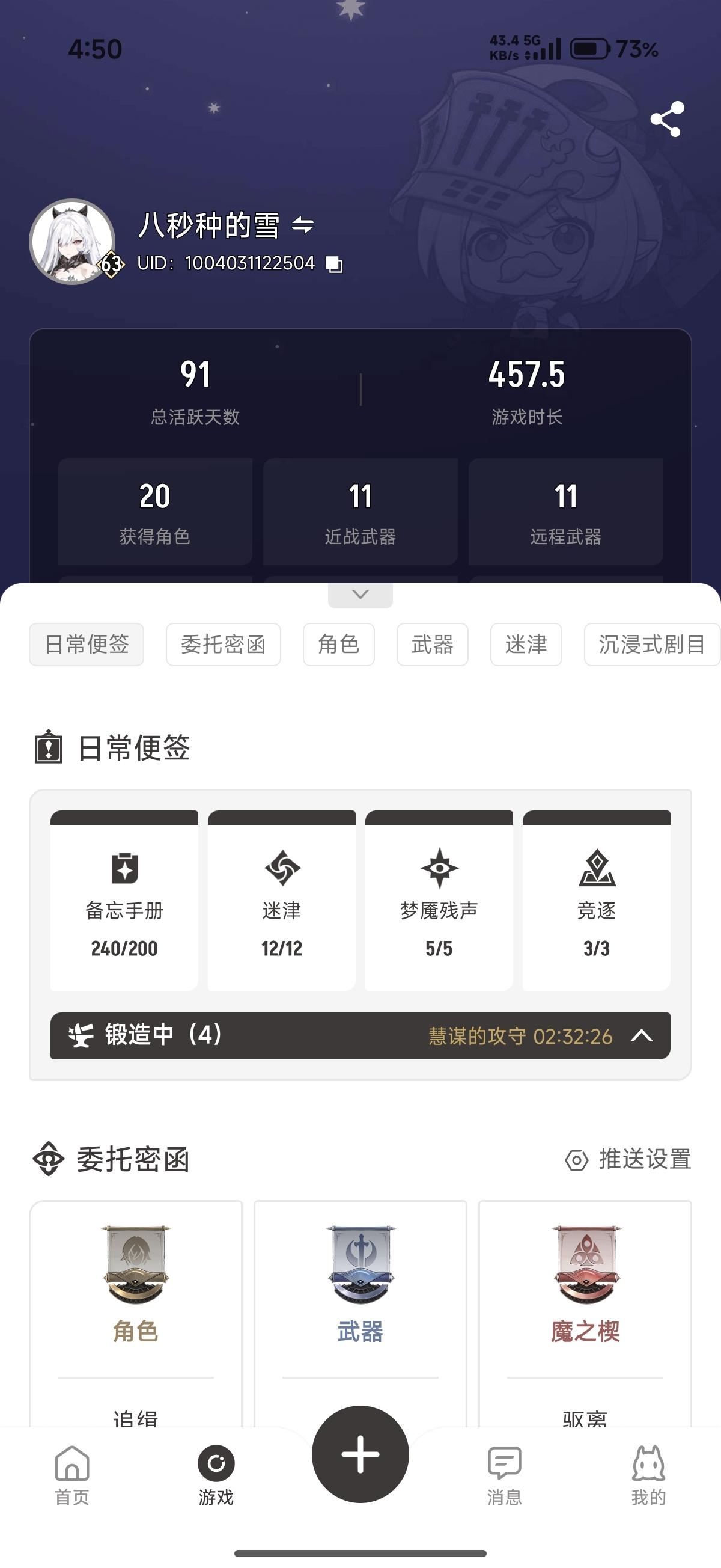Jump to the 委托密函 chip
Image resolution: width=721 pixels, height=1568 pixels.
(224, 644)
